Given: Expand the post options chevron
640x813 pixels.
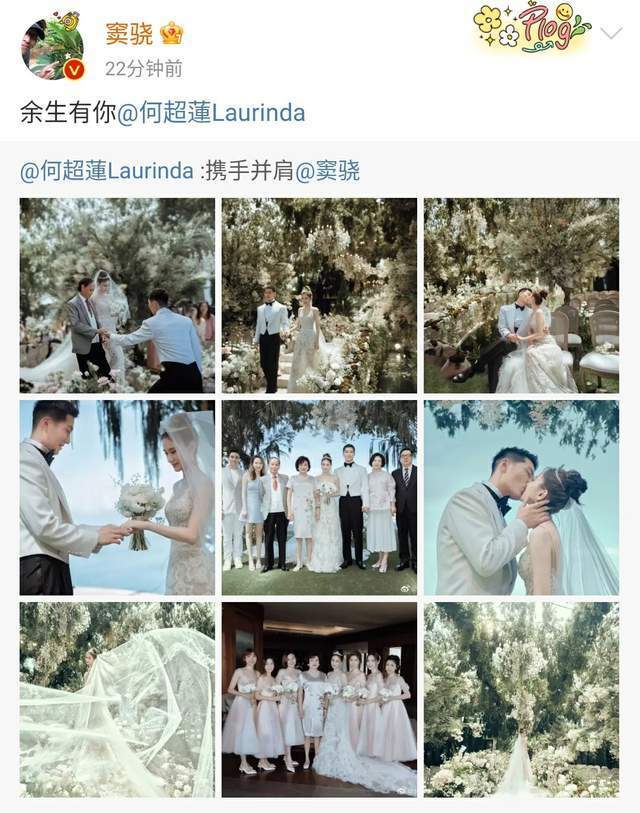Looking at the screenshot, I should 609,34.
